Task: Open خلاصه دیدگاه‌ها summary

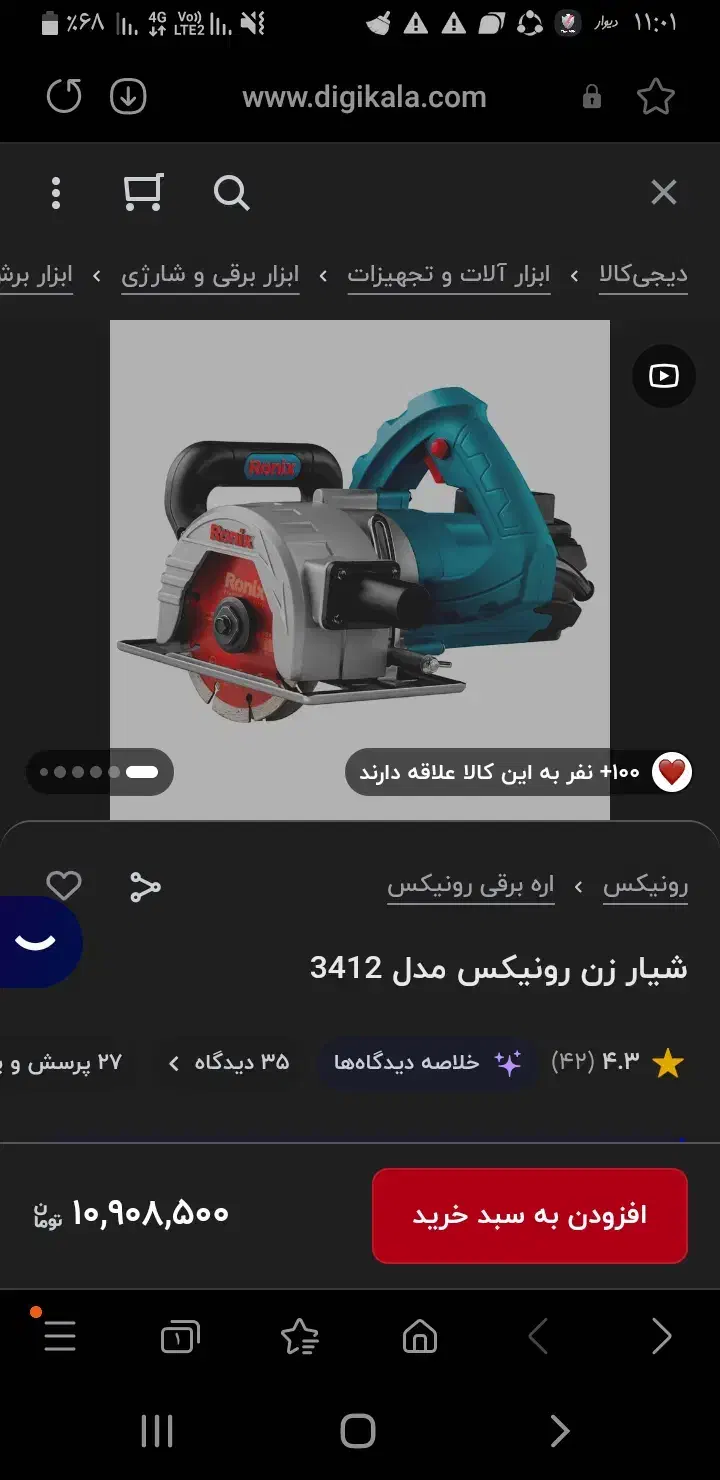Action: click(426, 1063)
